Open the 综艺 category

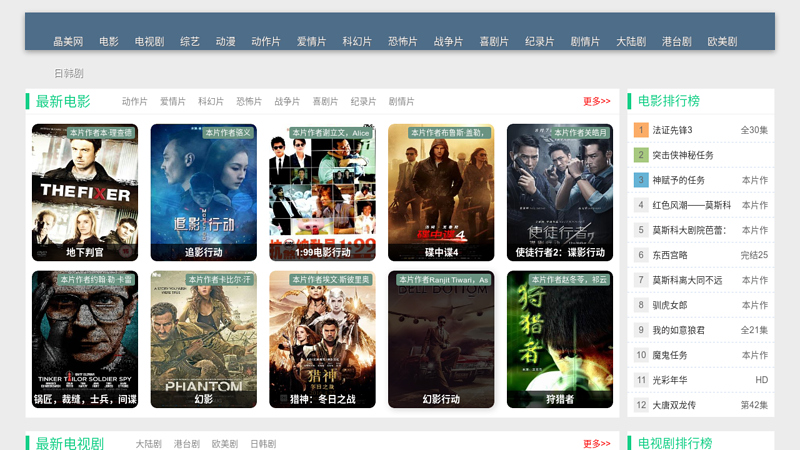tap(190, 42)
